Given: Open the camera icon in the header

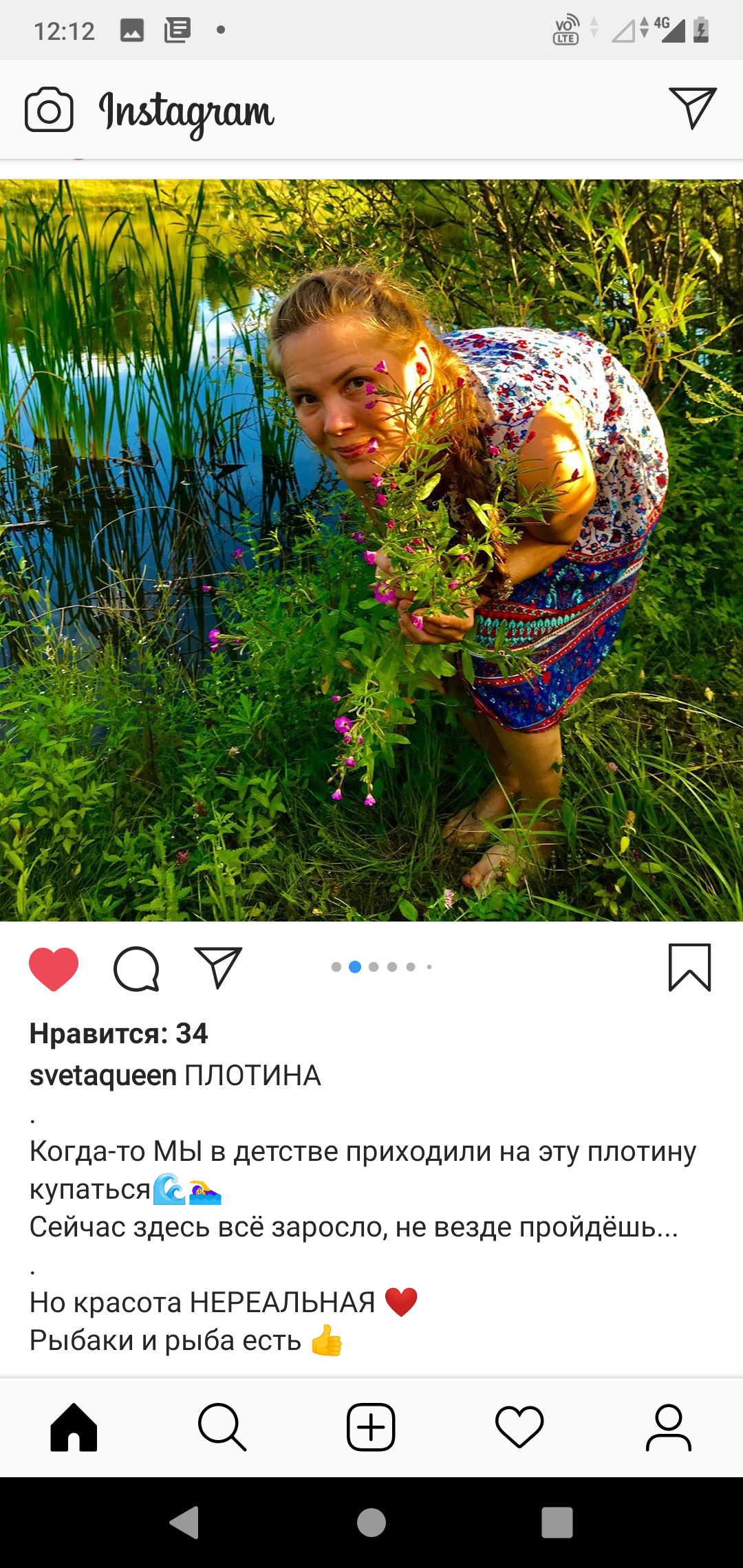Looking at the screenshot, I should 49,110.
